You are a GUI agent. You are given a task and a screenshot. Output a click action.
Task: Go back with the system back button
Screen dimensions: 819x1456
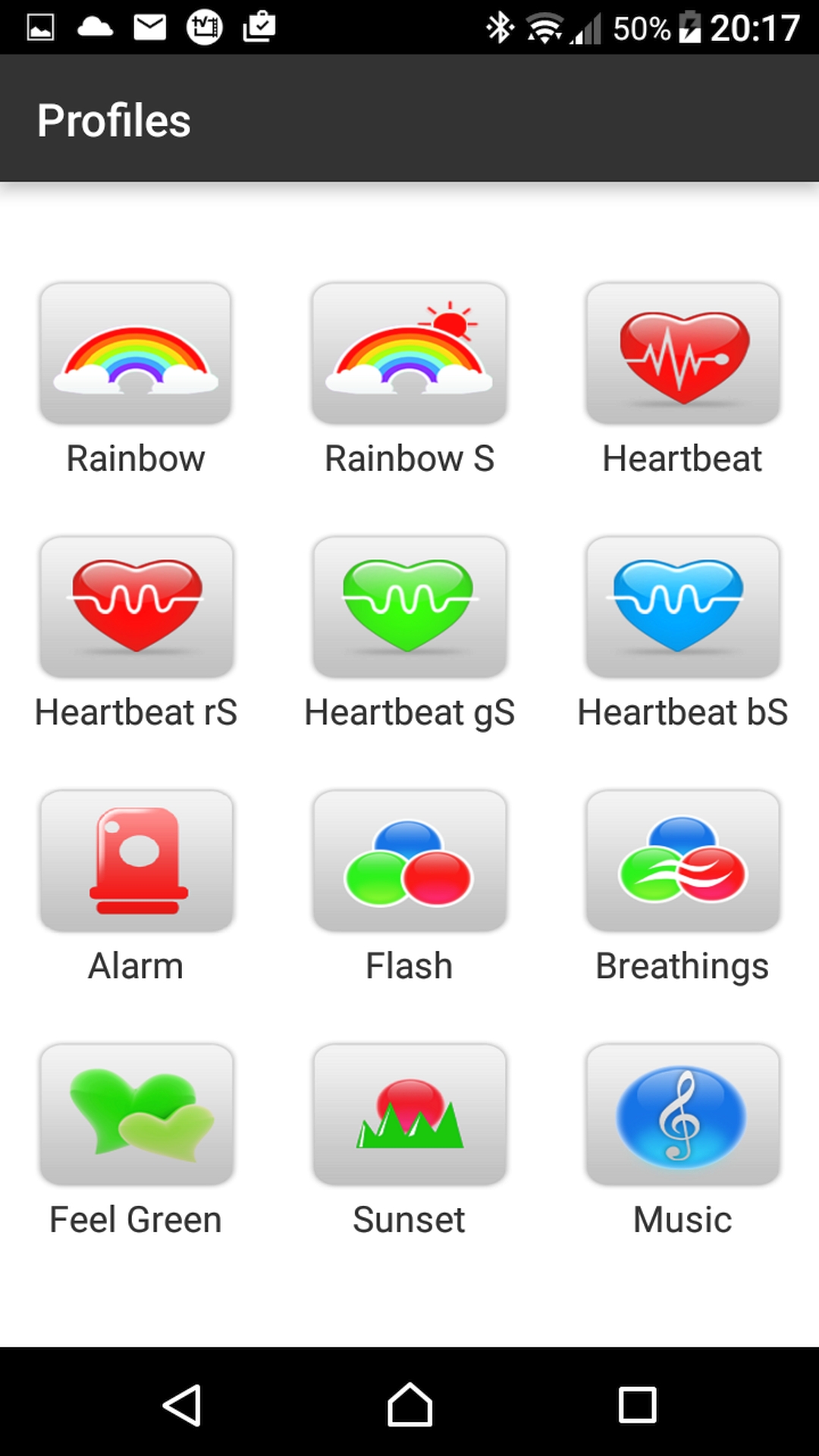(x=182, y=1404)
